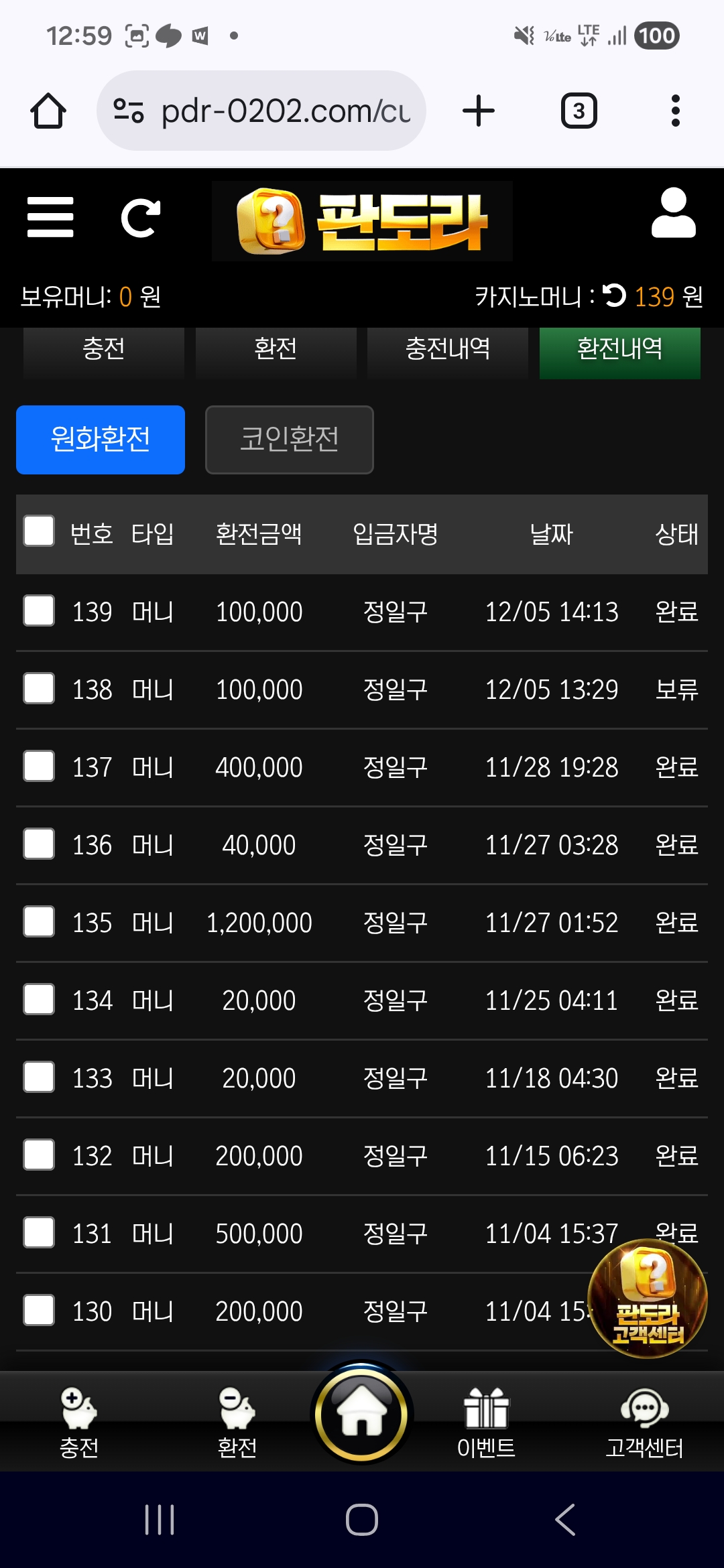
Task: Select the 환전내역 tab
Action: pyautogui.click(x=619, y=349)
